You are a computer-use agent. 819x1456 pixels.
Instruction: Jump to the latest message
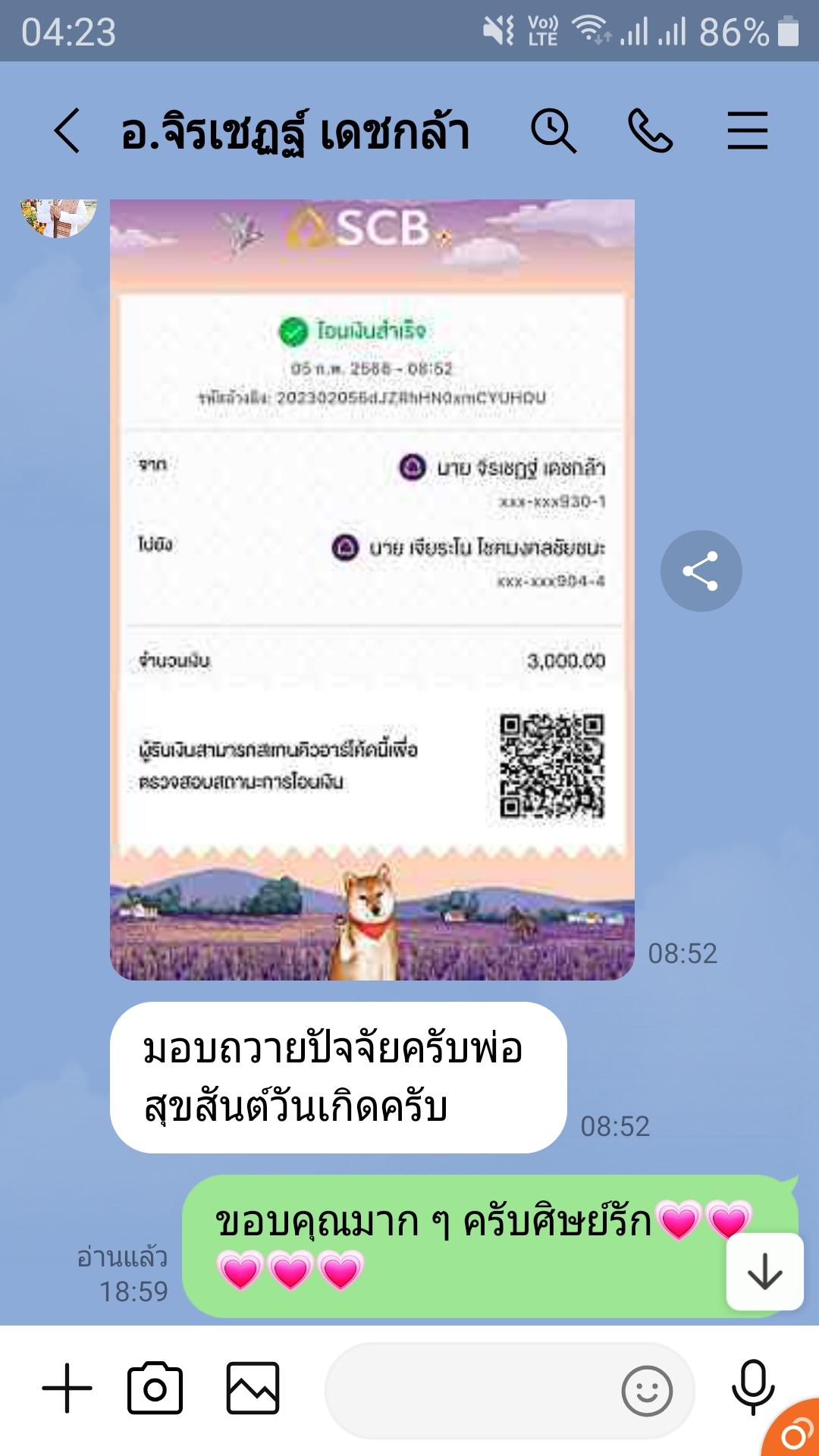[x=764, y=1272]
